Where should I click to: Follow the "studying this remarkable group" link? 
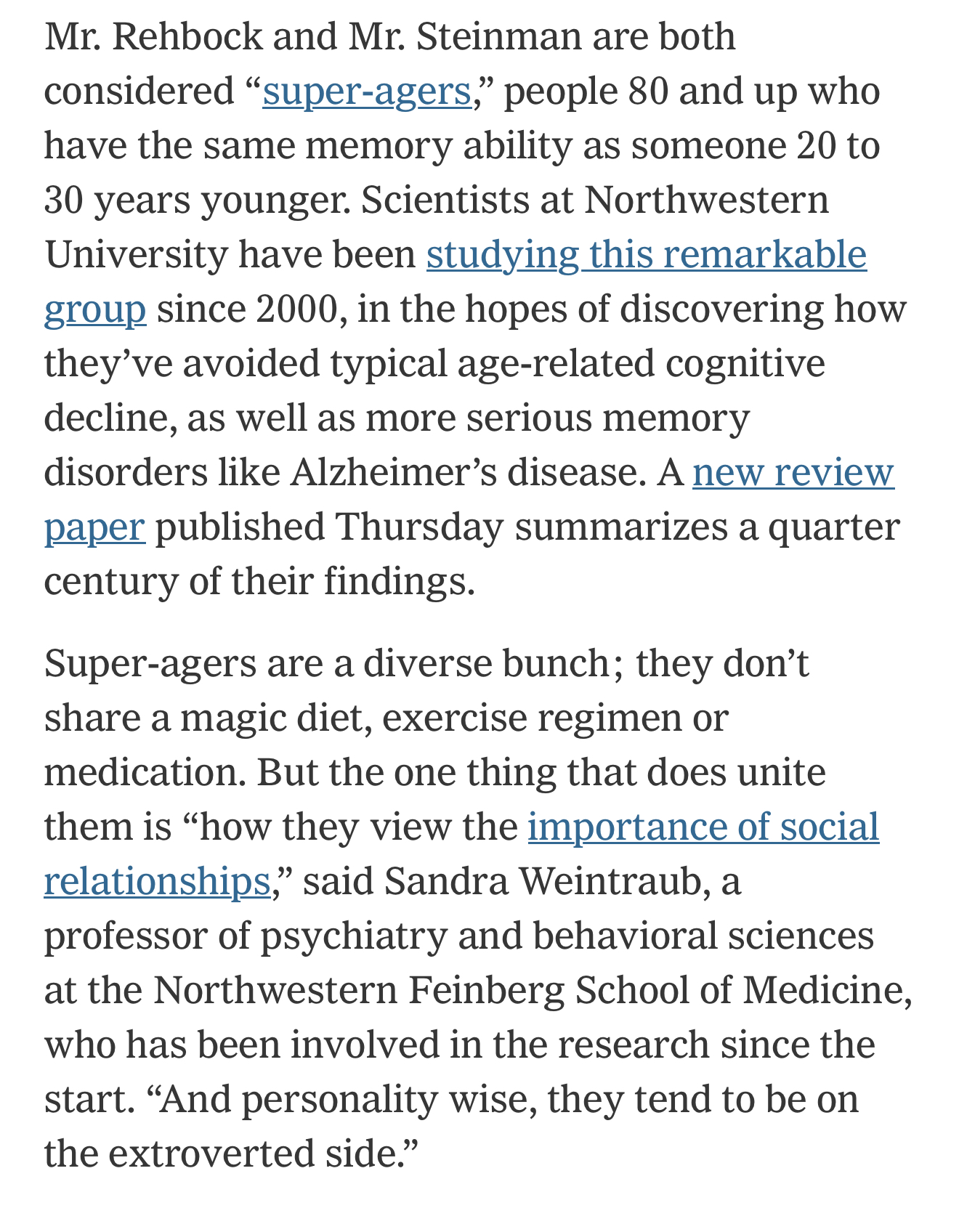click(646, 255)
